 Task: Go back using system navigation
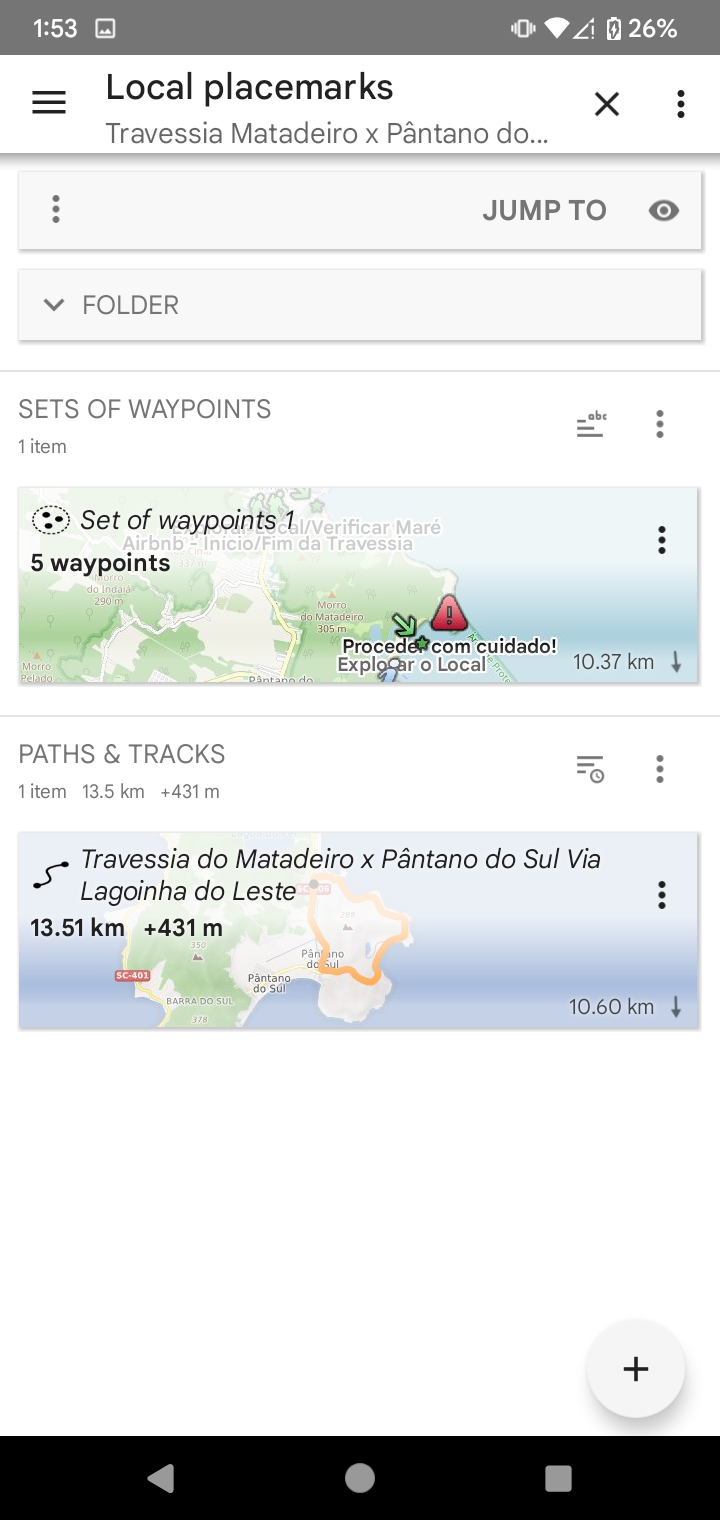click(160, 1478)
